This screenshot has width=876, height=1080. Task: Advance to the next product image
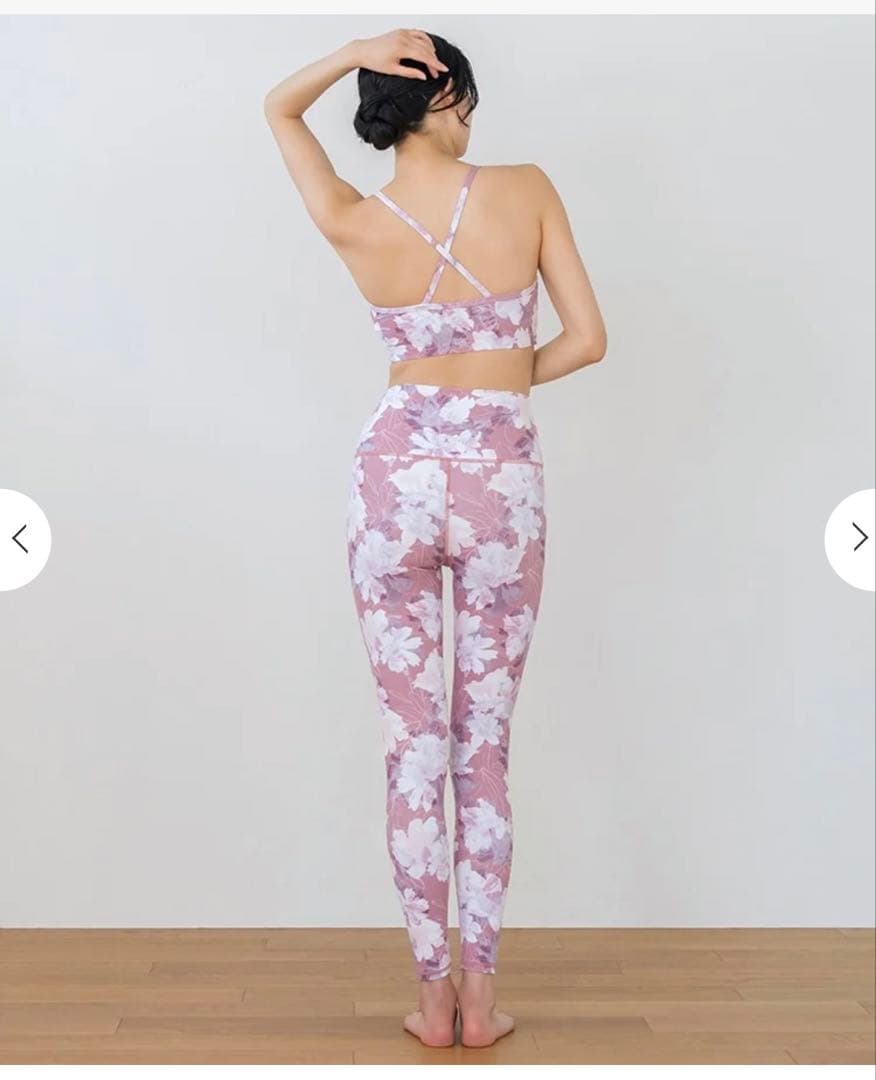857,538
